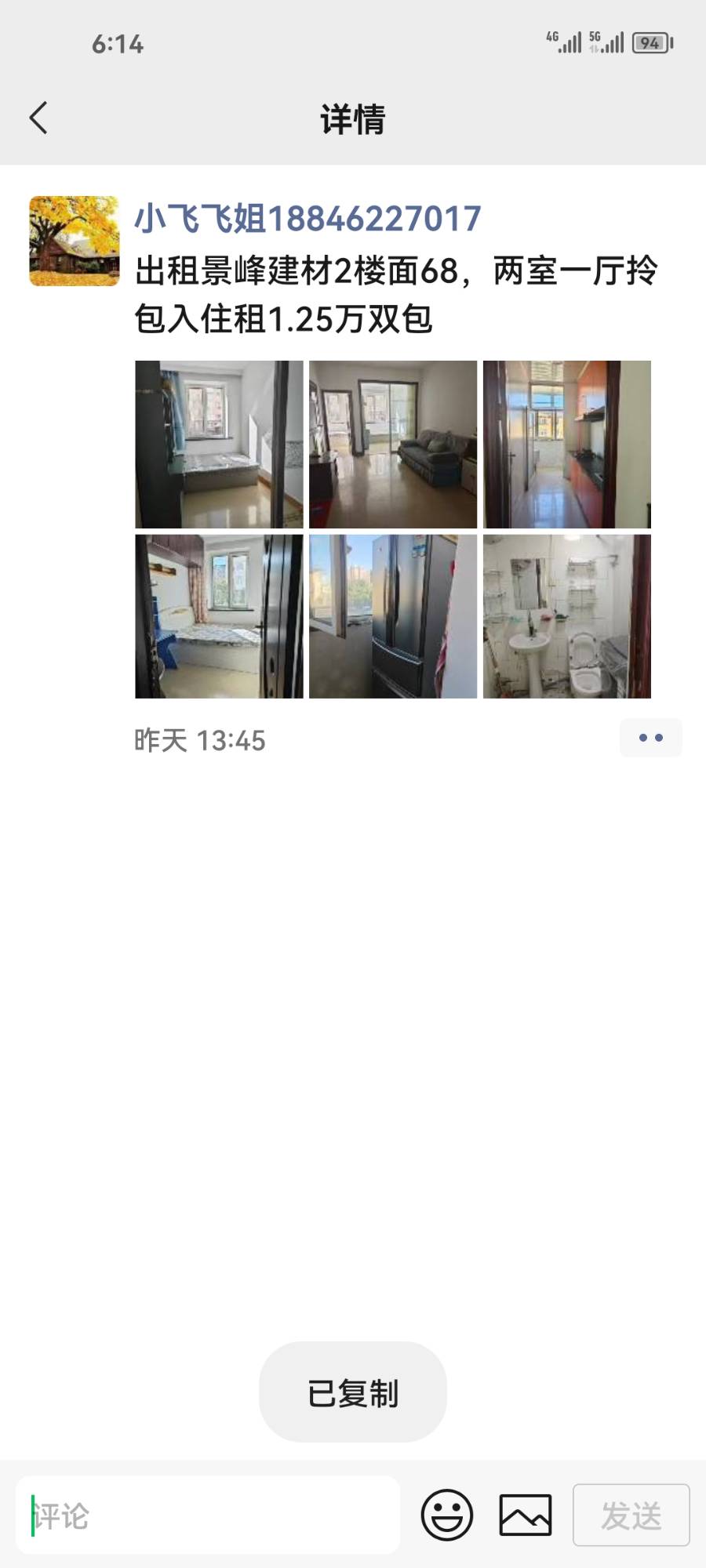
Task: Go back from the 详情 page
Action: click(x=39, y=118)
